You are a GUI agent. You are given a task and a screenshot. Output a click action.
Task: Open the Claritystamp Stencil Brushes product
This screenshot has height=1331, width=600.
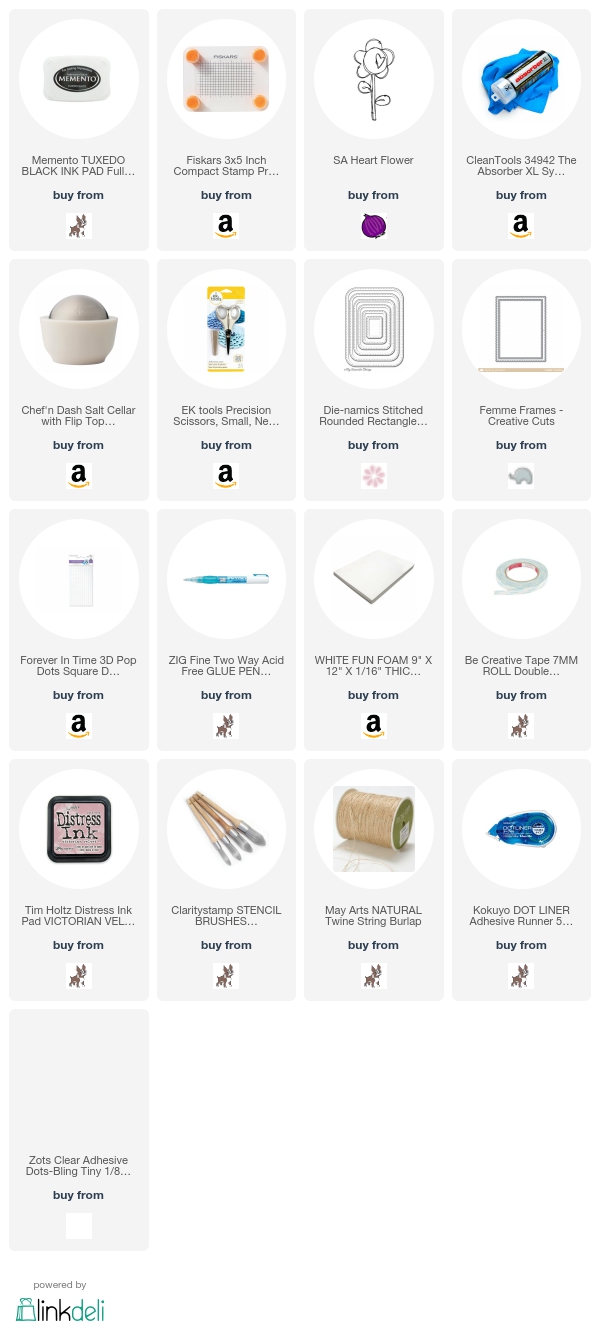pos(226,830)
